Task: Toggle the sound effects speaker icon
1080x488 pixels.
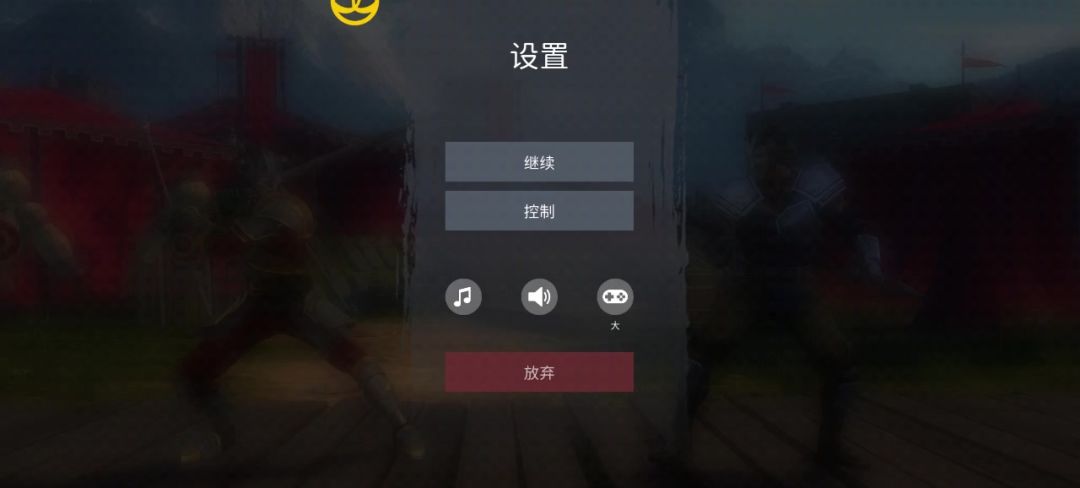Action: point(539,297)
